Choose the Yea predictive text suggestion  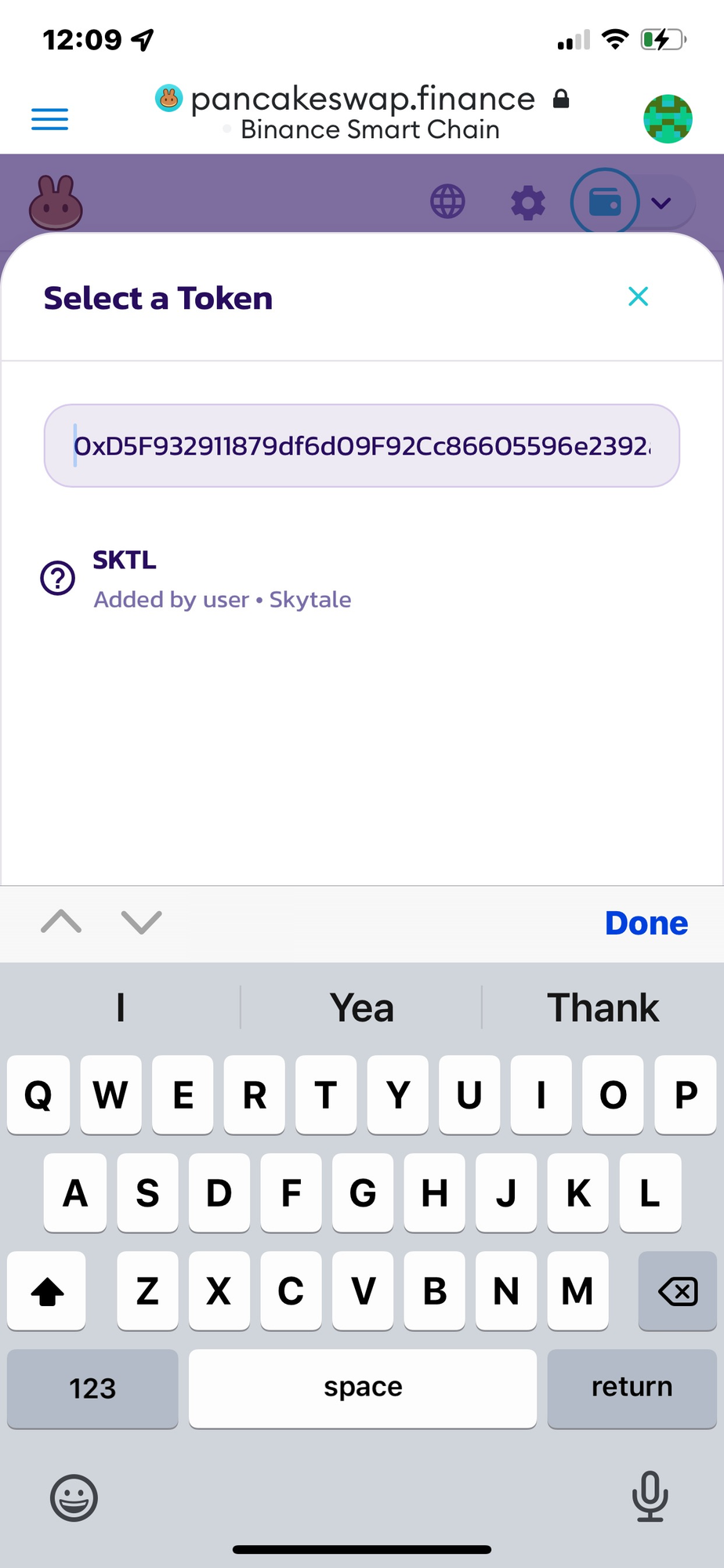362,1007
